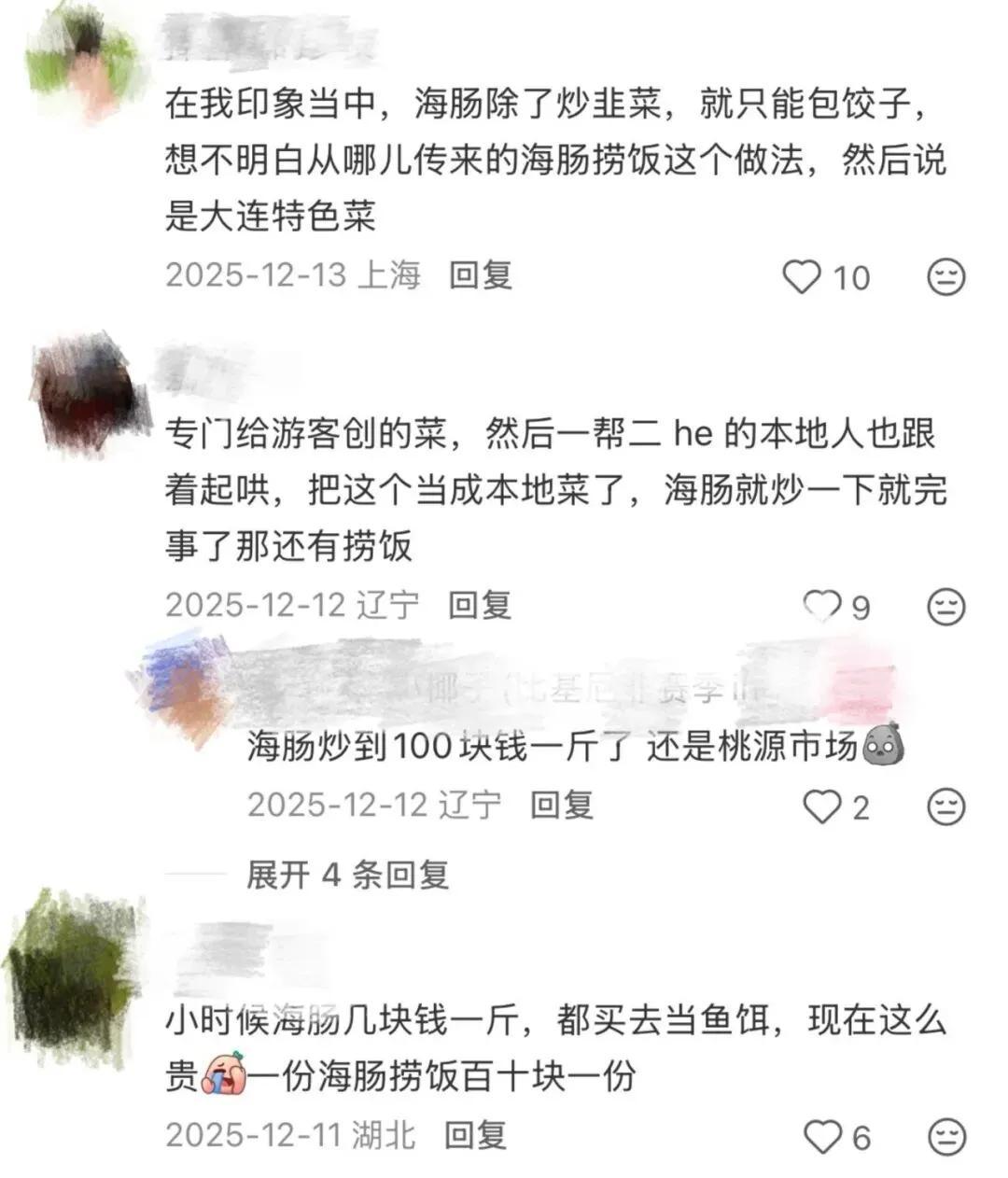Like the 桃源市场 reply
1008x1178 pixels.
point(822,806)
